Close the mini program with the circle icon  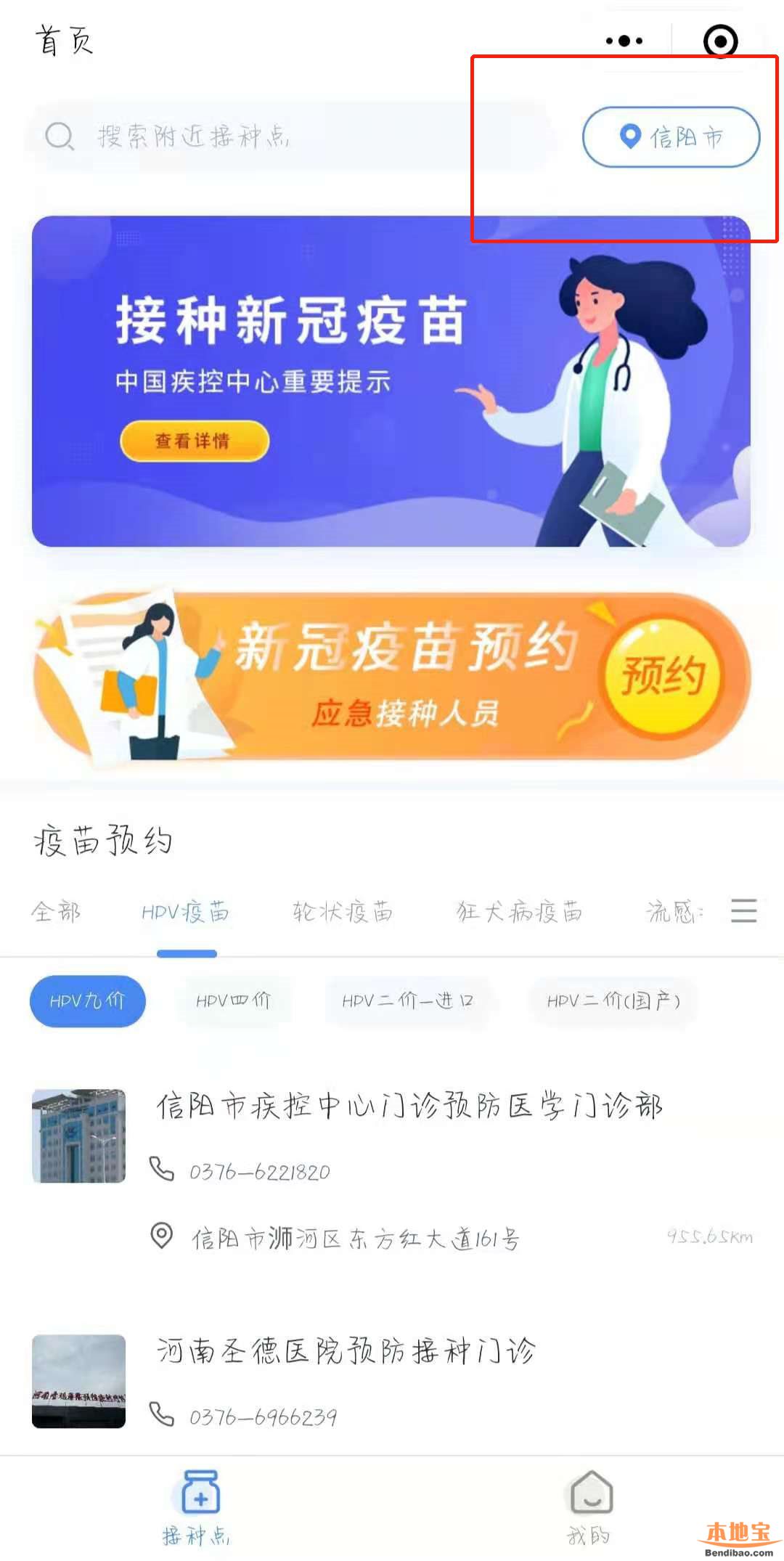[720, 41]
